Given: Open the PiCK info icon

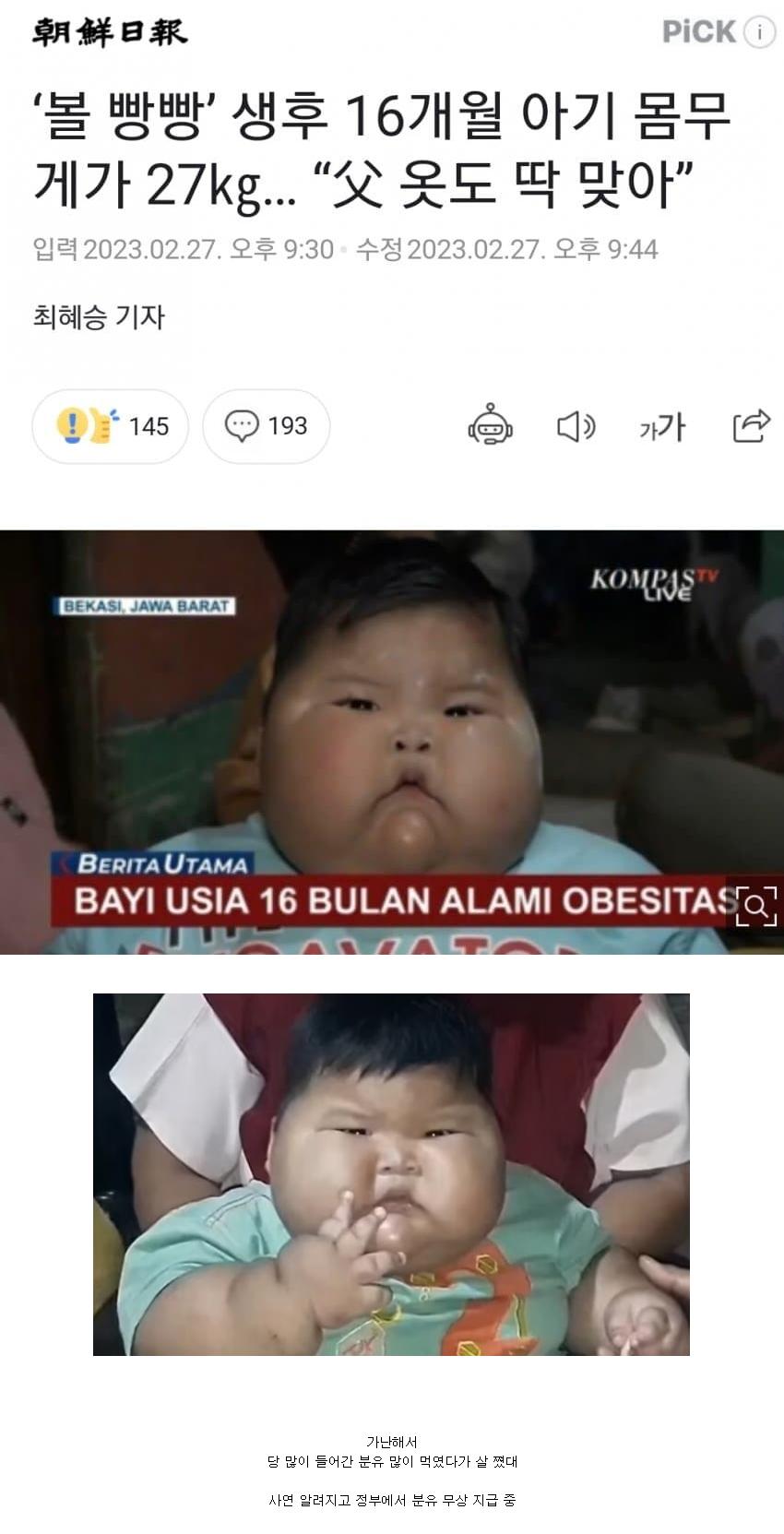Looking at the screenshot, I should (x=759, y=32).
